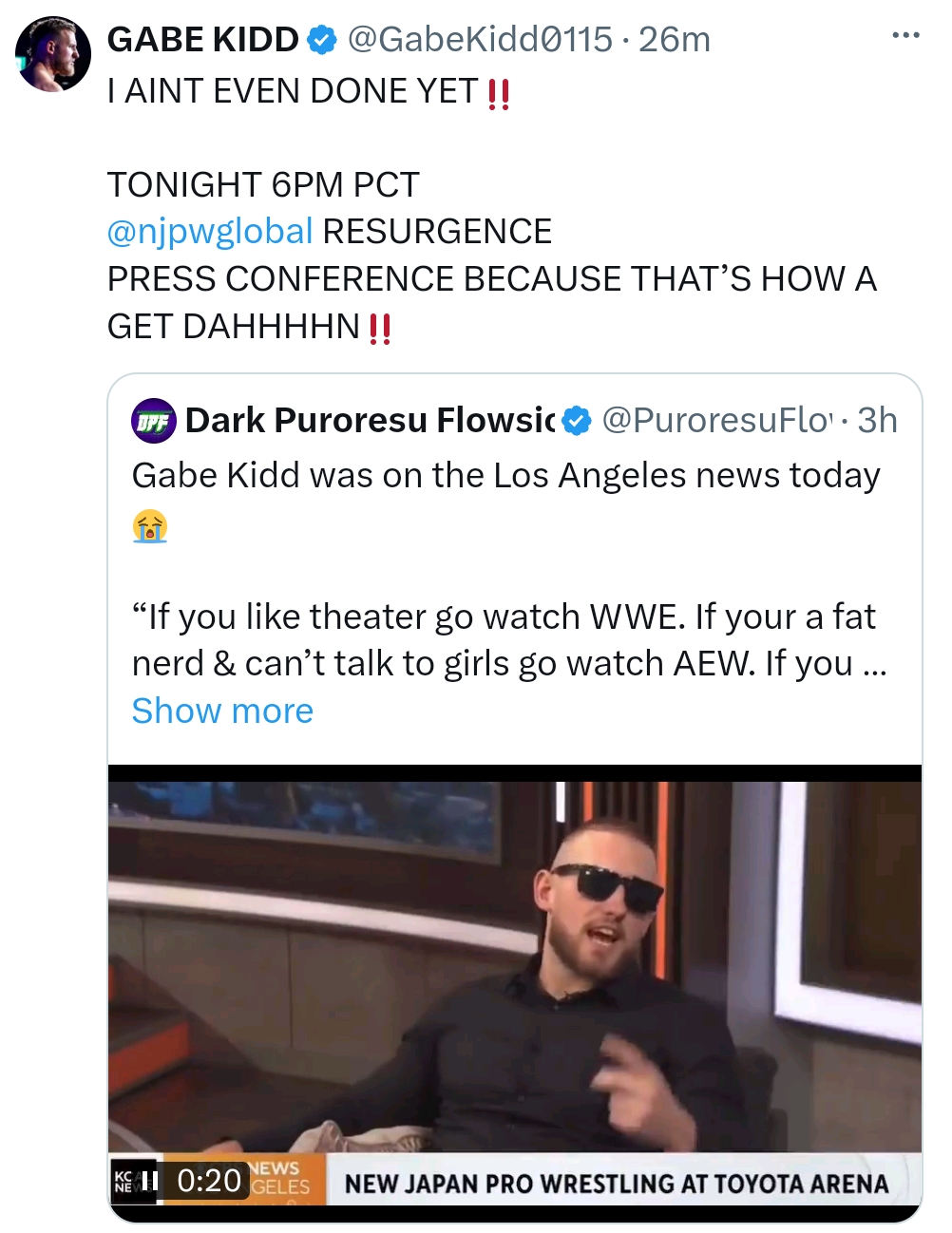
Task: Pause the video at 0:20
Action: click(x=149, y=1181)
